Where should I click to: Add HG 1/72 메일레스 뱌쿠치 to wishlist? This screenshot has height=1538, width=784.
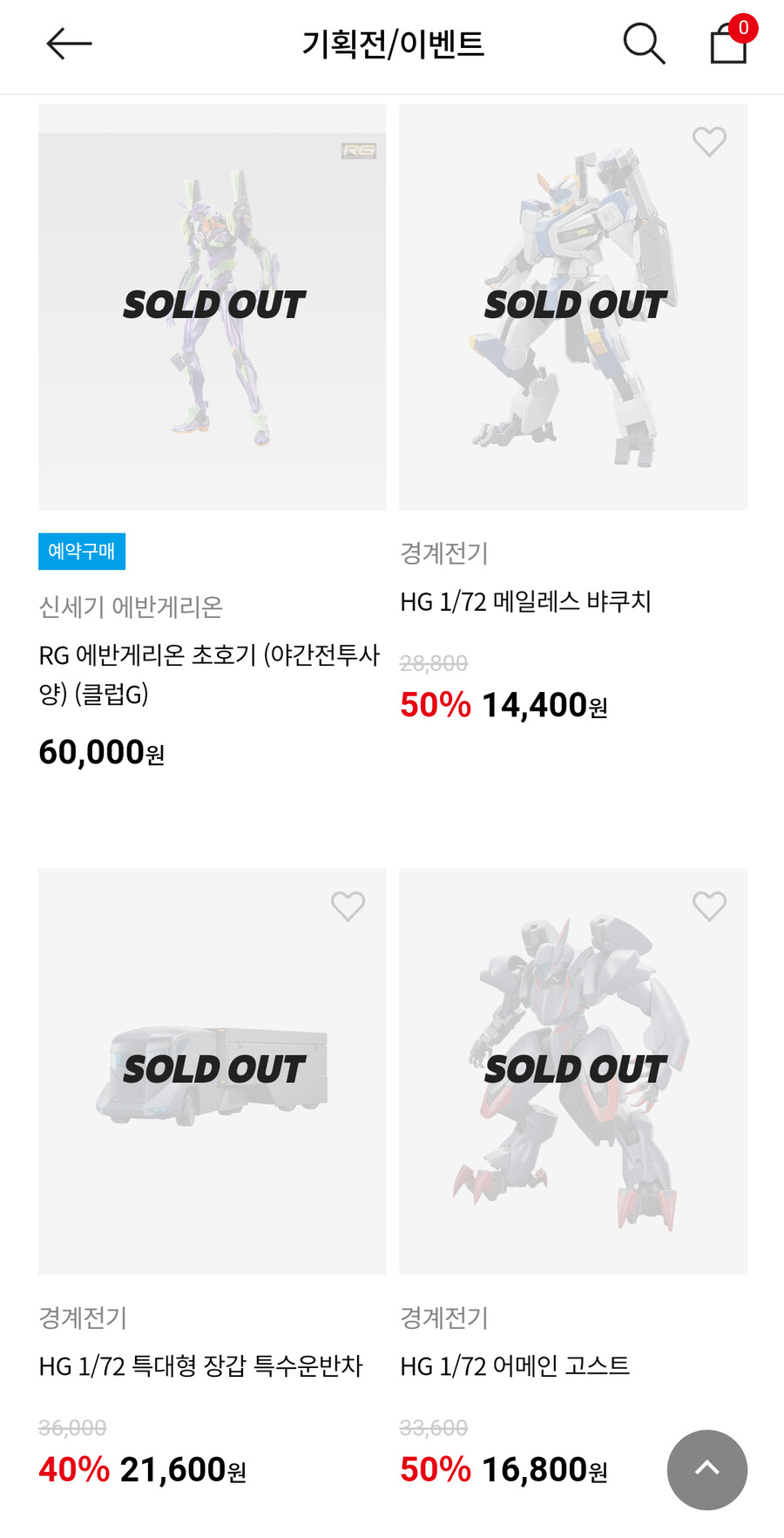tap(708, 140)
